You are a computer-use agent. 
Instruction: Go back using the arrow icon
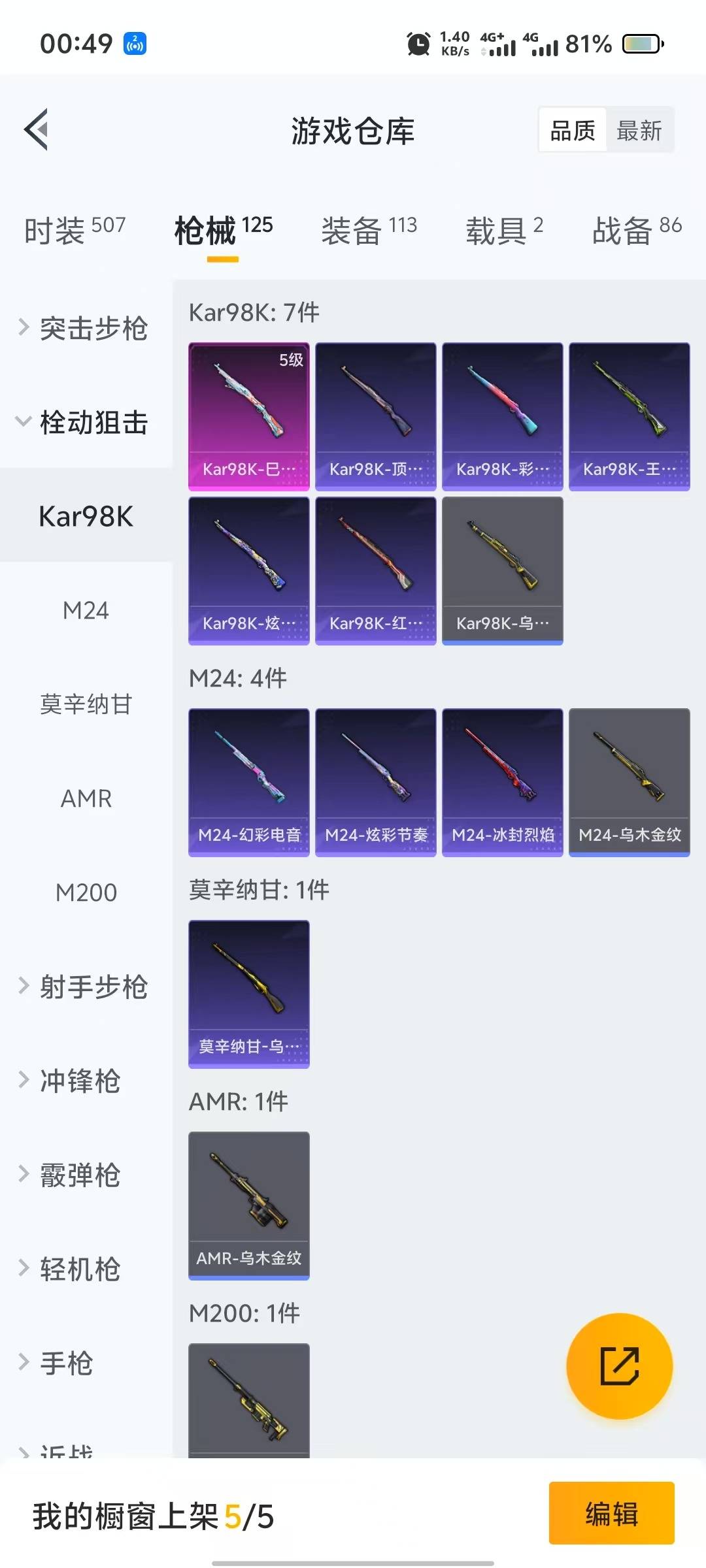(x=37, y=129)
